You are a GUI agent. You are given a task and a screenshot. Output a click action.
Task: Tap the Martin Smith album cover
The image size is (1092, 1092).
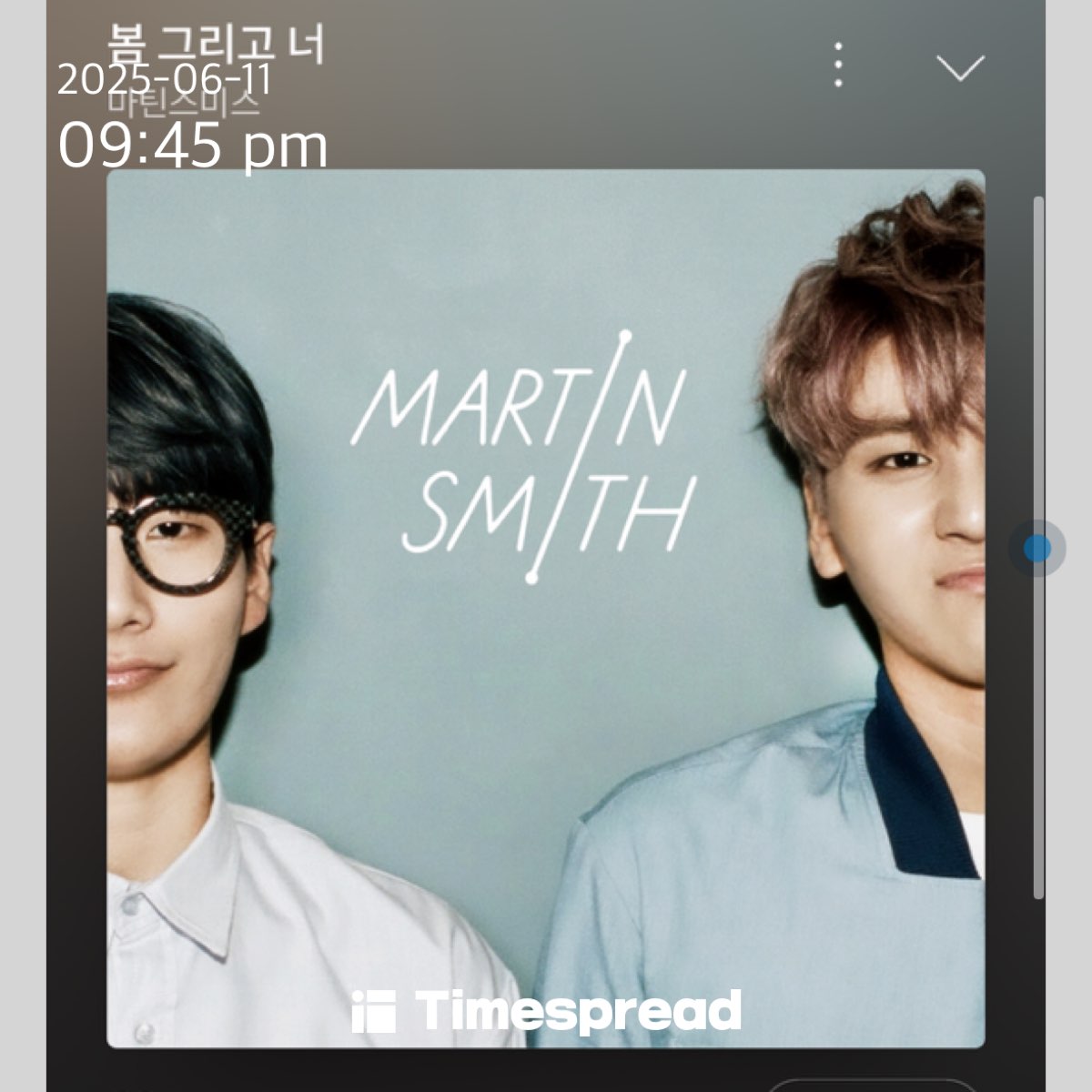(545, 608)
